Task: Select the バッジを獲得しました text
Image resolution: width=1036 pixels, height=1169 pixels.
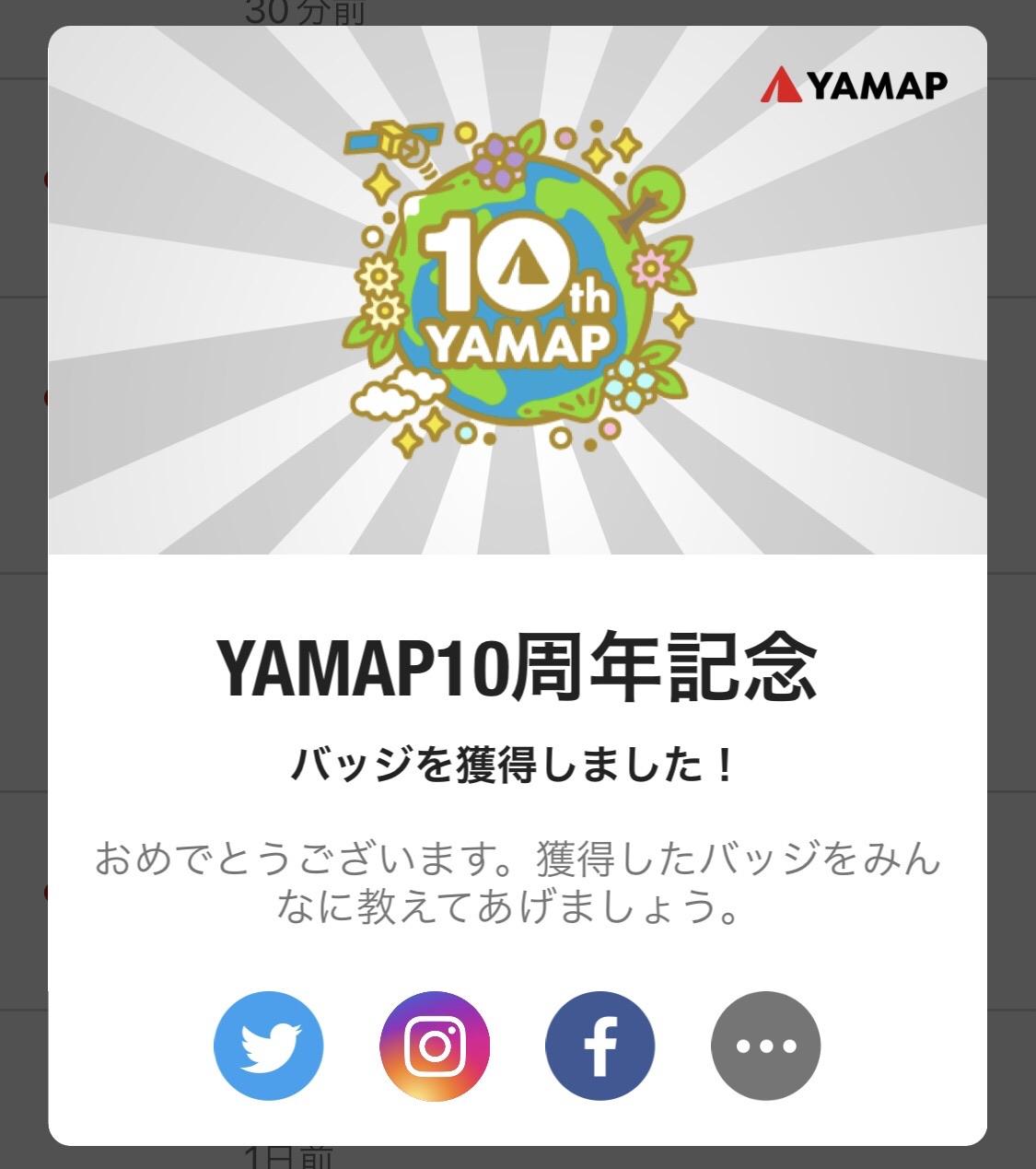Action: pyautogui.click(x=518, y=761)
